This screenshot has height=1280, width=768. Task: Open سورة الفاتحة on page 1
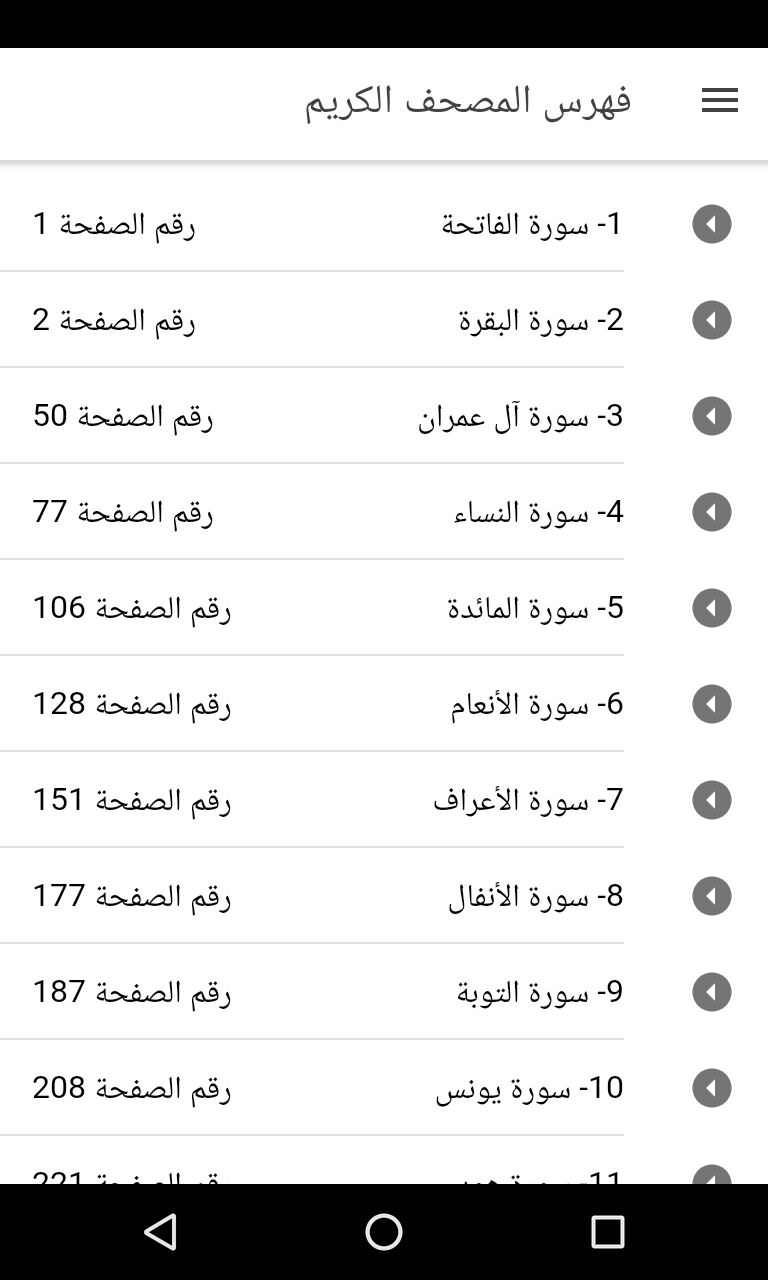pos(384,224)
